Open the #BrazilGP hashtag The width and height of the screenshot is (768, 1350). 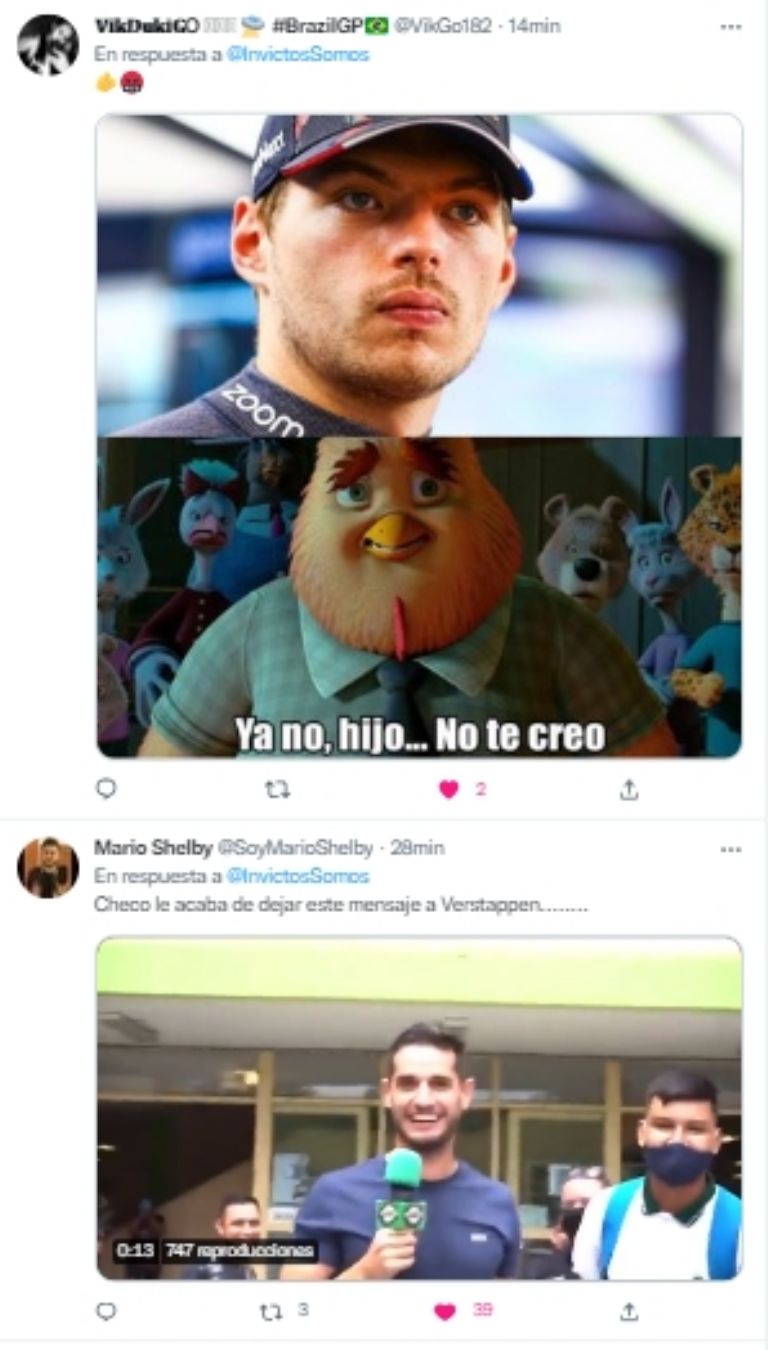point(329,27)
